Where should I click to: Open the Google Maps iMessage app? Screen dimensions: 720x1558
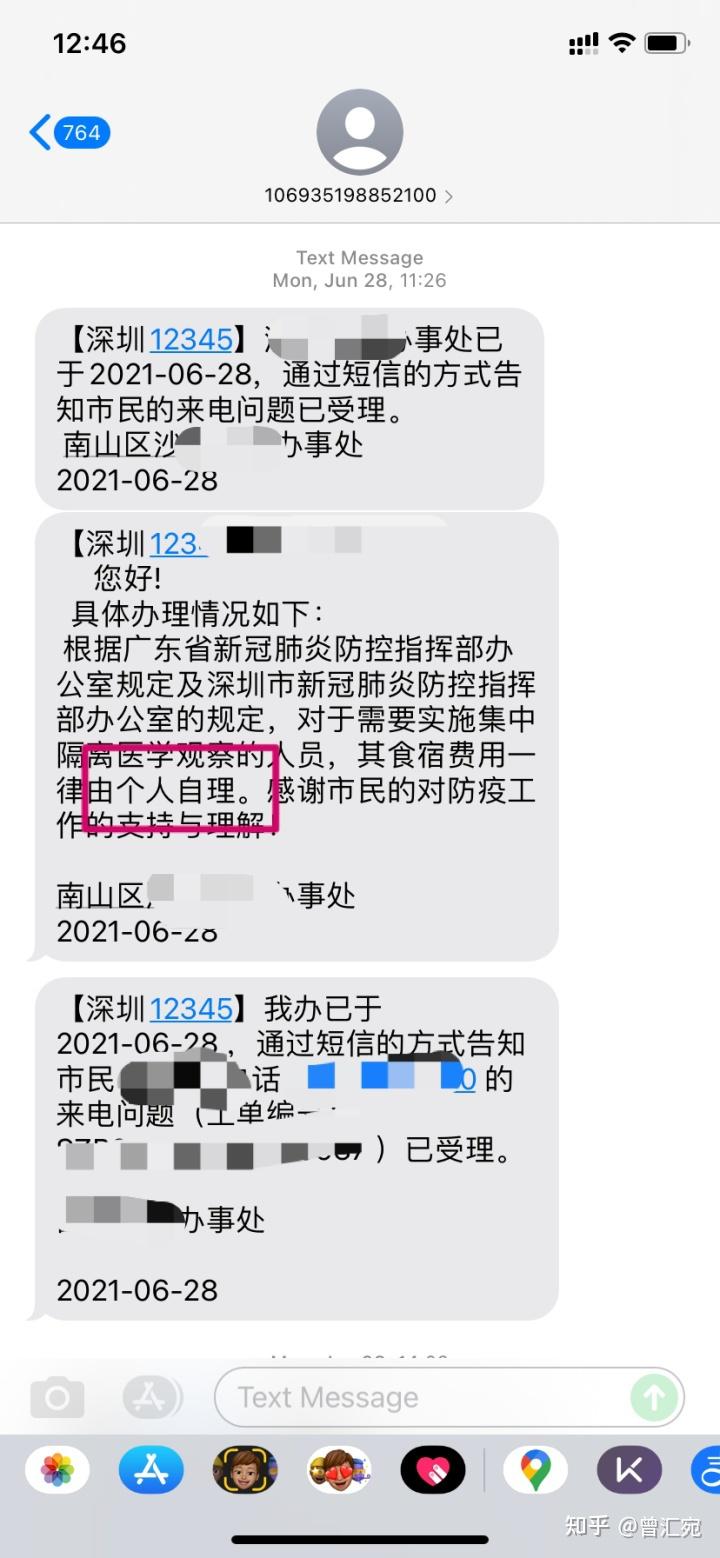(536, 1470)
